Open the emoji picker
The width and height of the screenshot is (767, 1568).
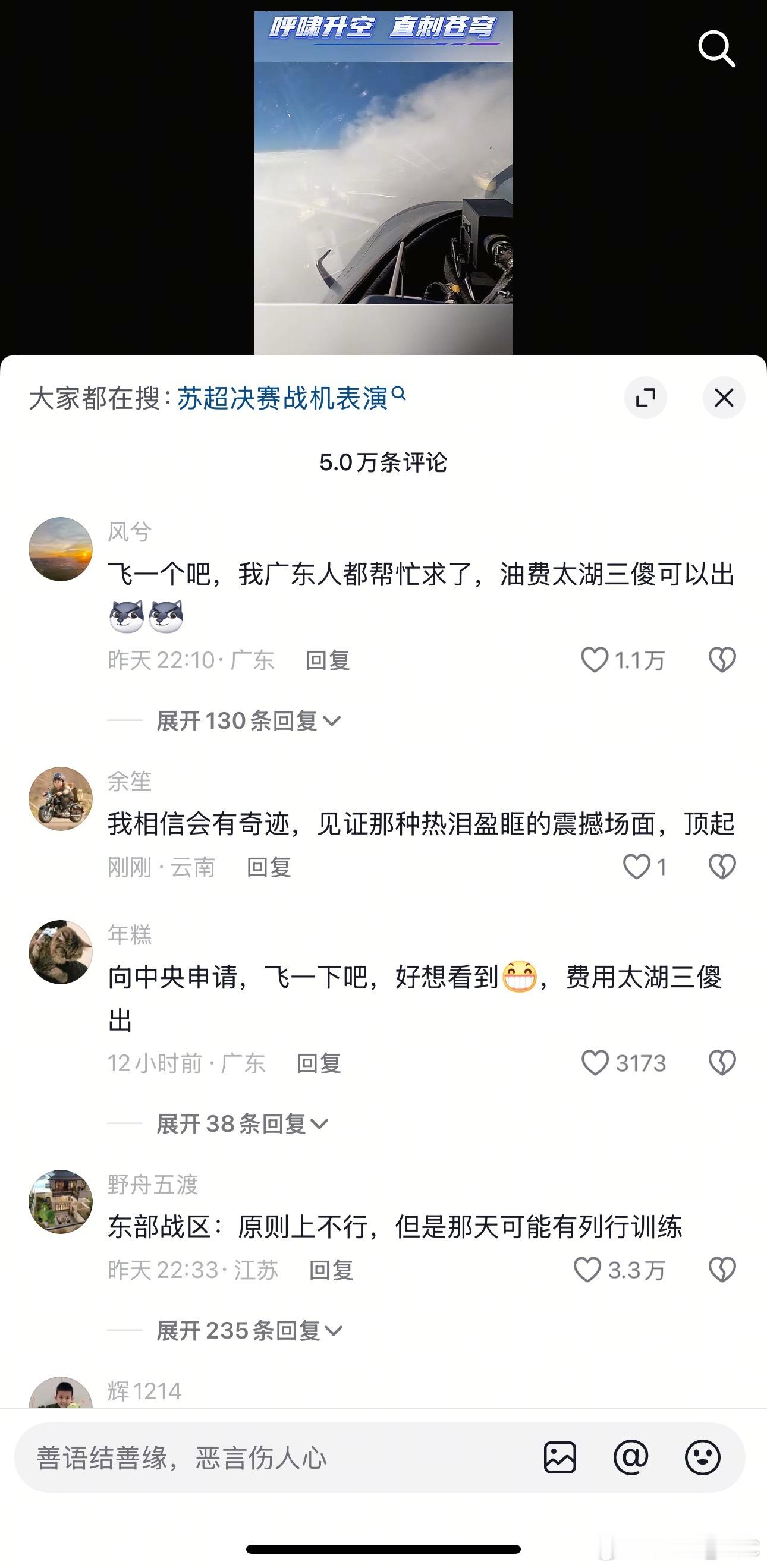702,1458
